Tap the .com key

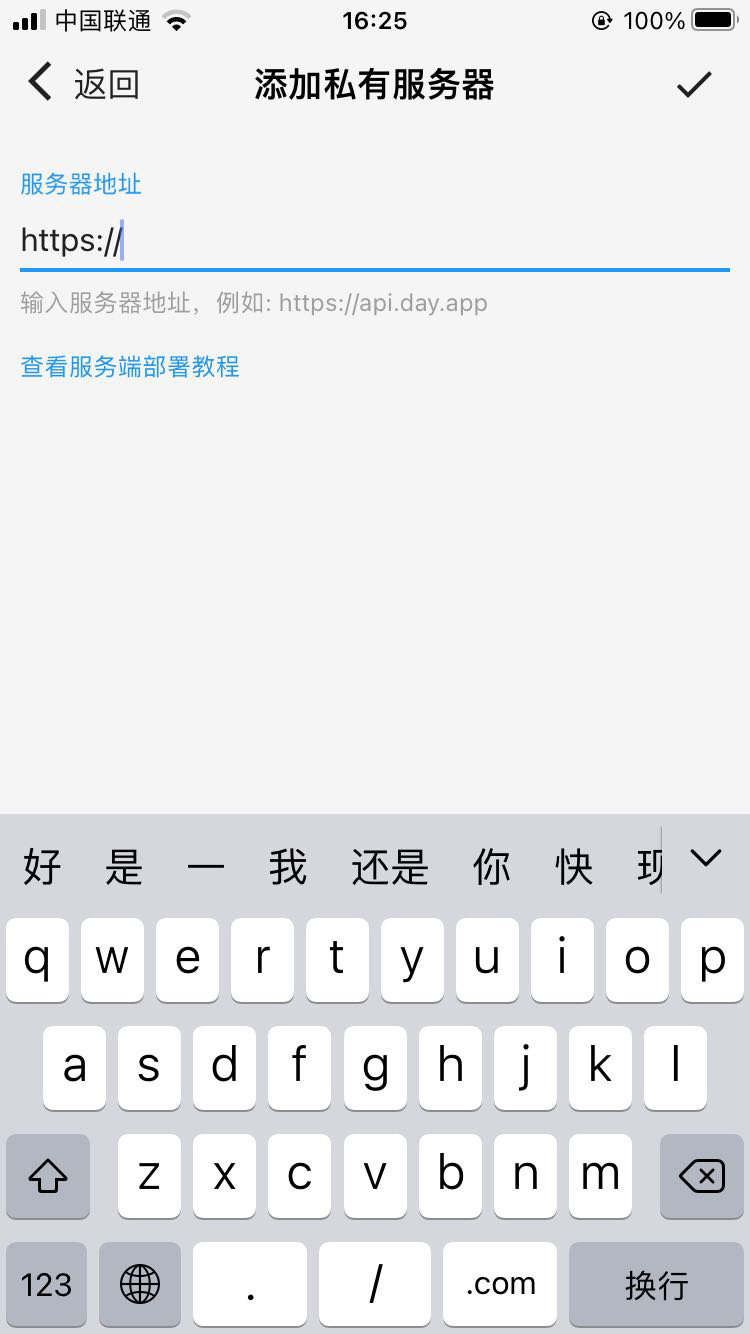coord(500,1284)
